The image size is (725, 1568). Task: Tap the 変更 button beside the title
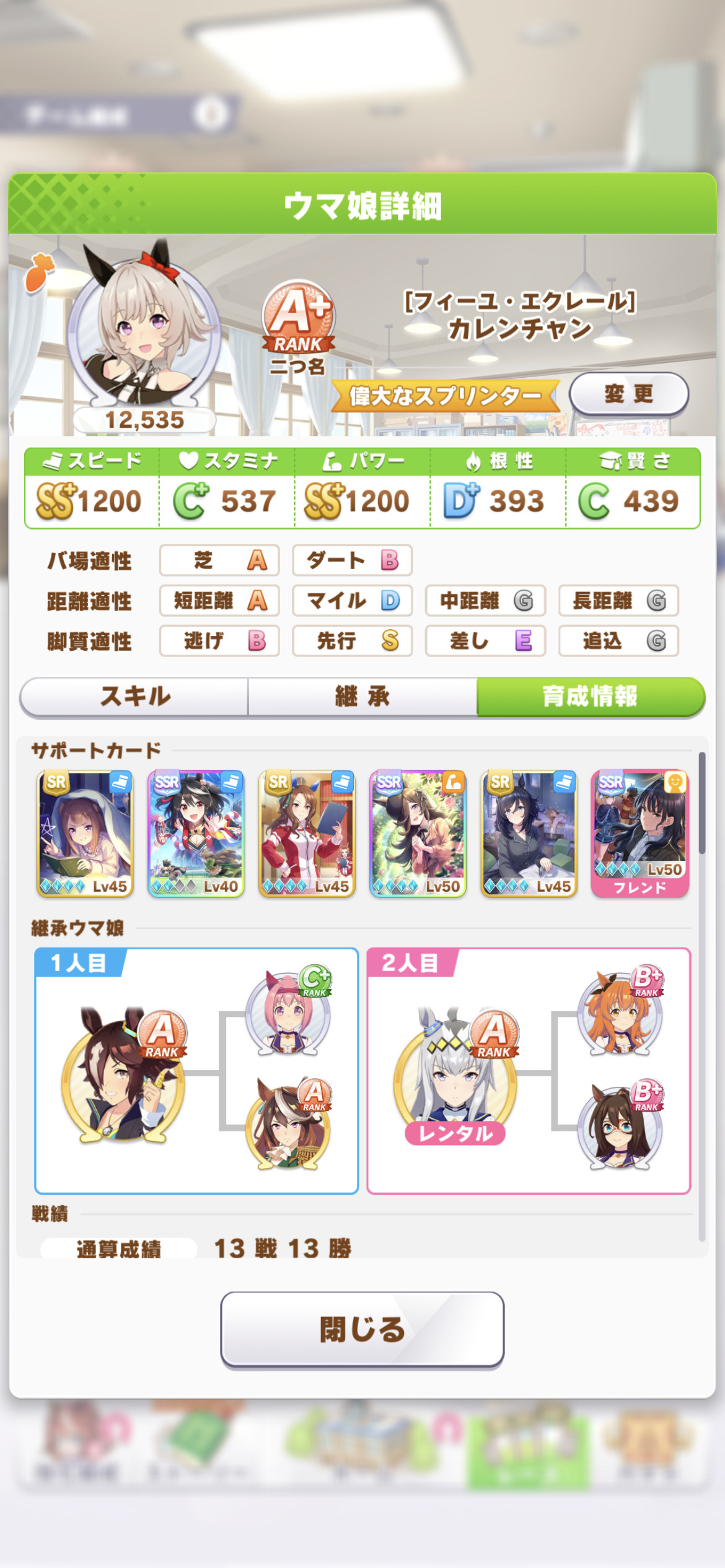pyautogui.click(x=628, y=394)
